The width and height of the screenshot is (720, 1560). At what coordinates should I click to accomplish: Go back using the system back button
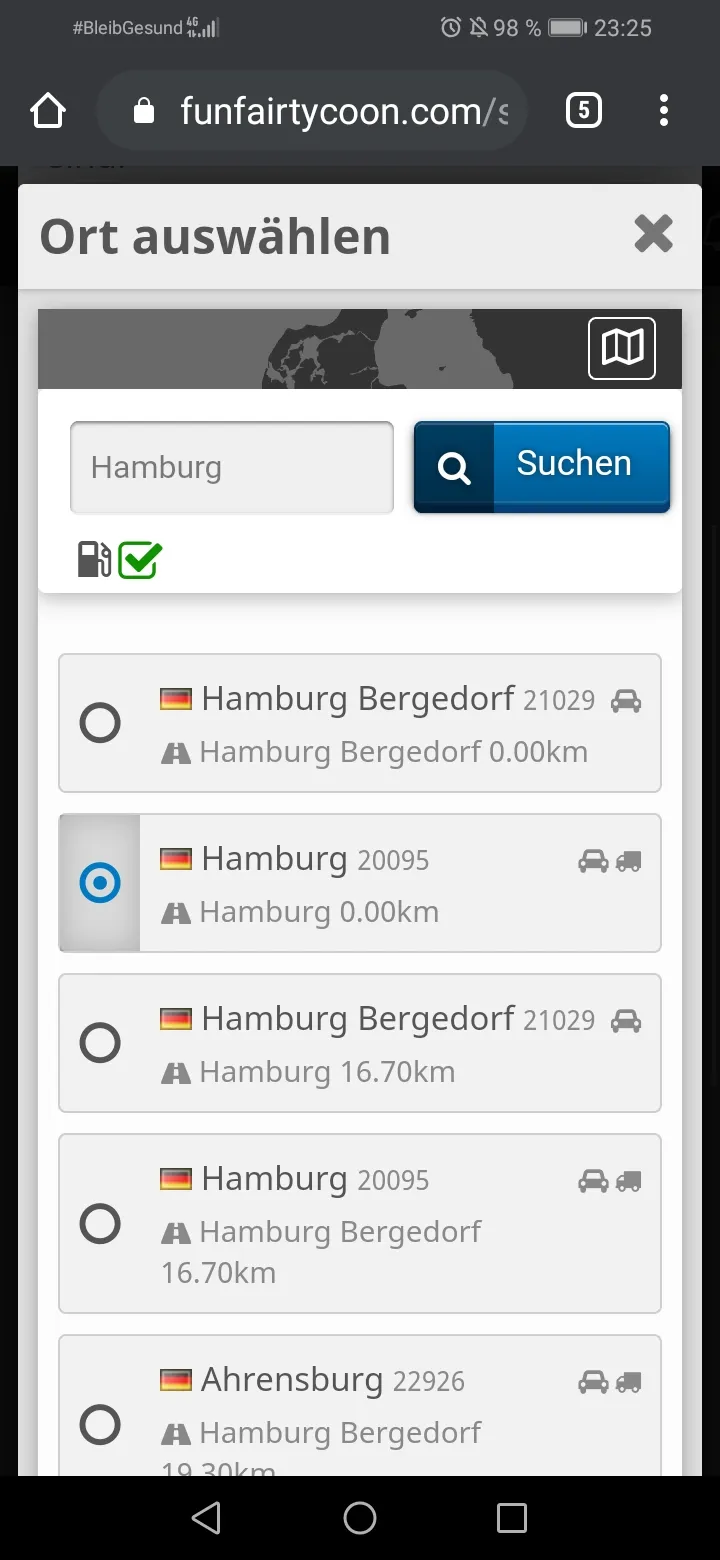click(x=206, y=1518)
